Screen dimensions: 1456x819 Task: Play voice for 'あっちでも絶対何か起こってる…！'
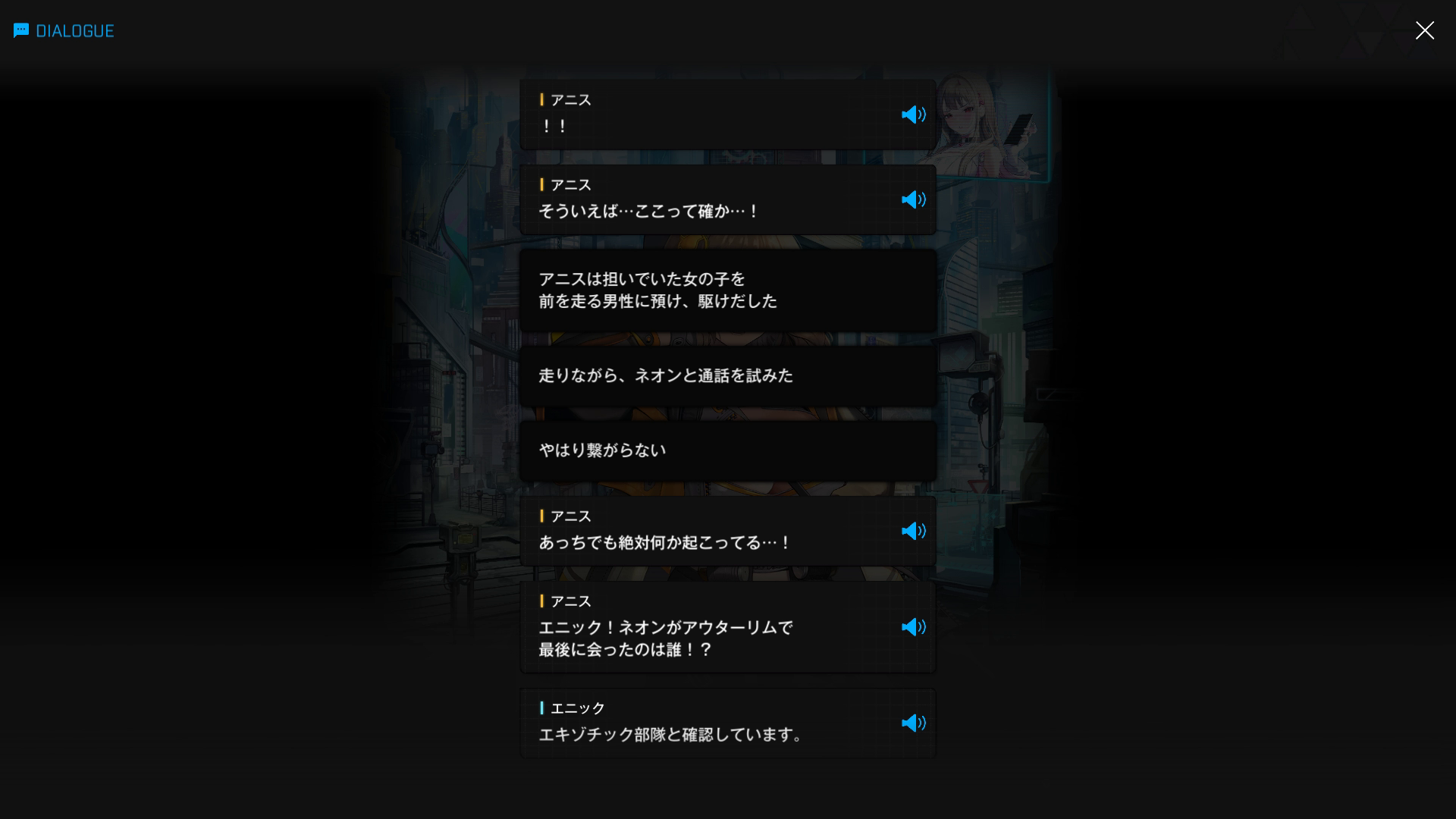pos(913,531)
